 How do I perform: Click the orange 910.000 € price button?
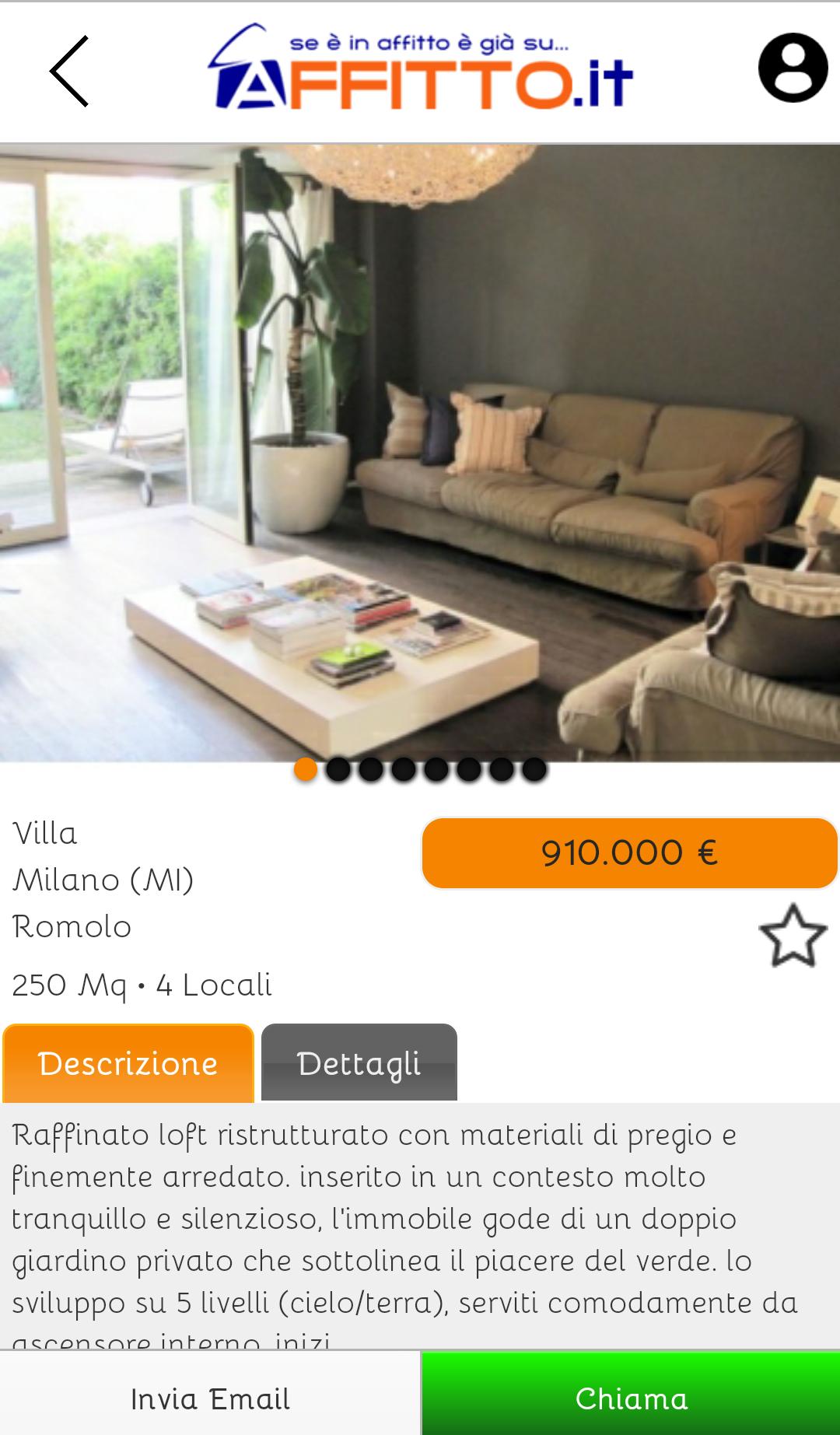tap(628, 852)
